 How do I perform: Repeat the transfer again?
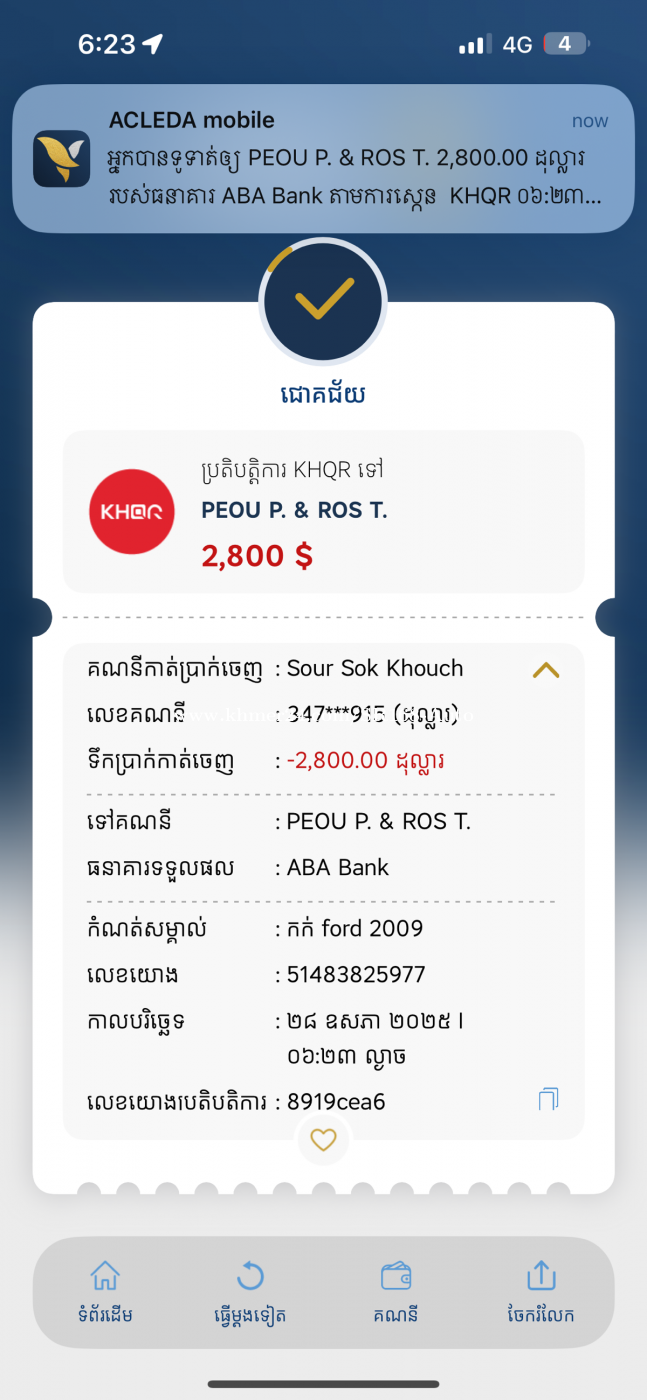[x=250, y=1292]
